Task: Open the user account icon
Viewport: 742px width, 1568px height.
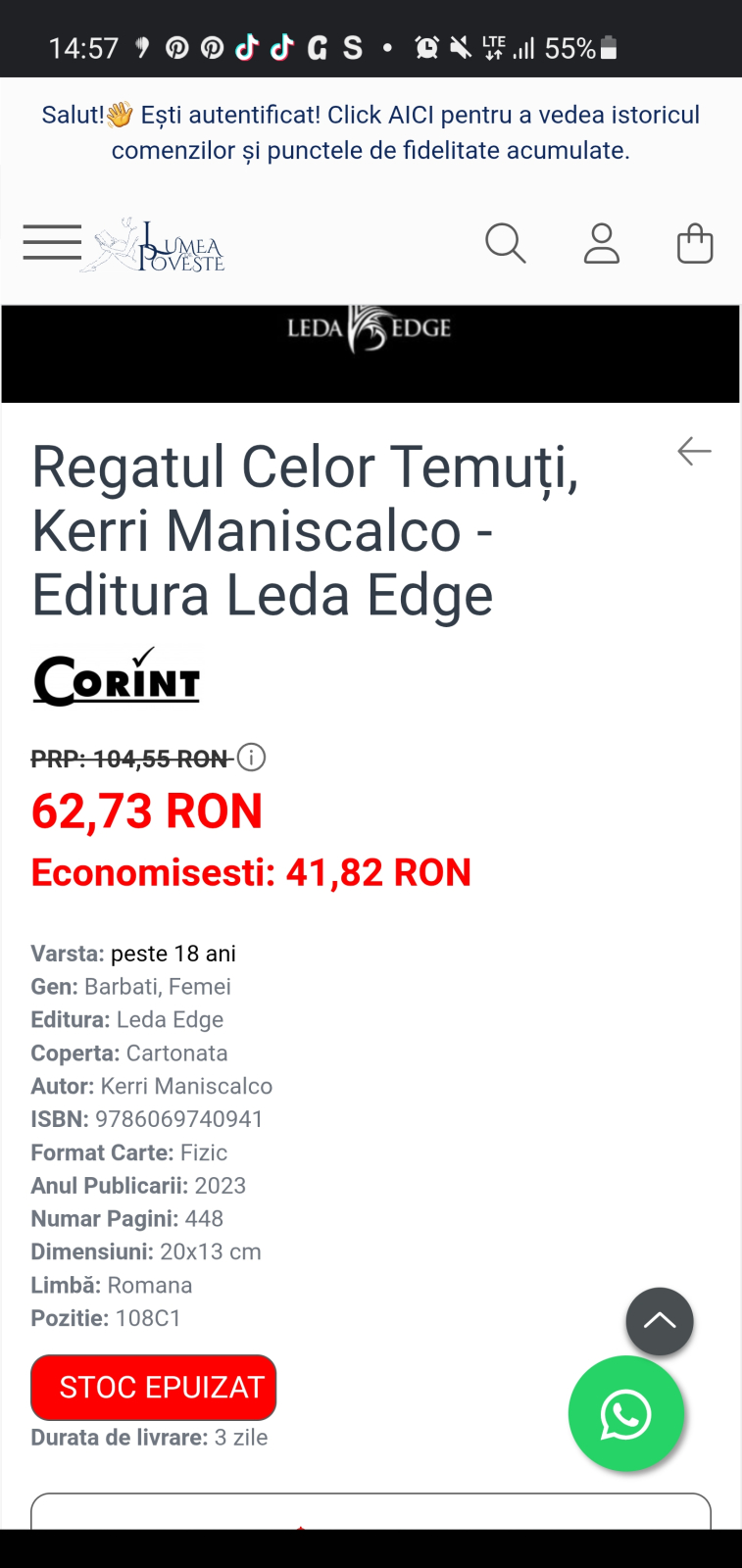Action: 601,243
